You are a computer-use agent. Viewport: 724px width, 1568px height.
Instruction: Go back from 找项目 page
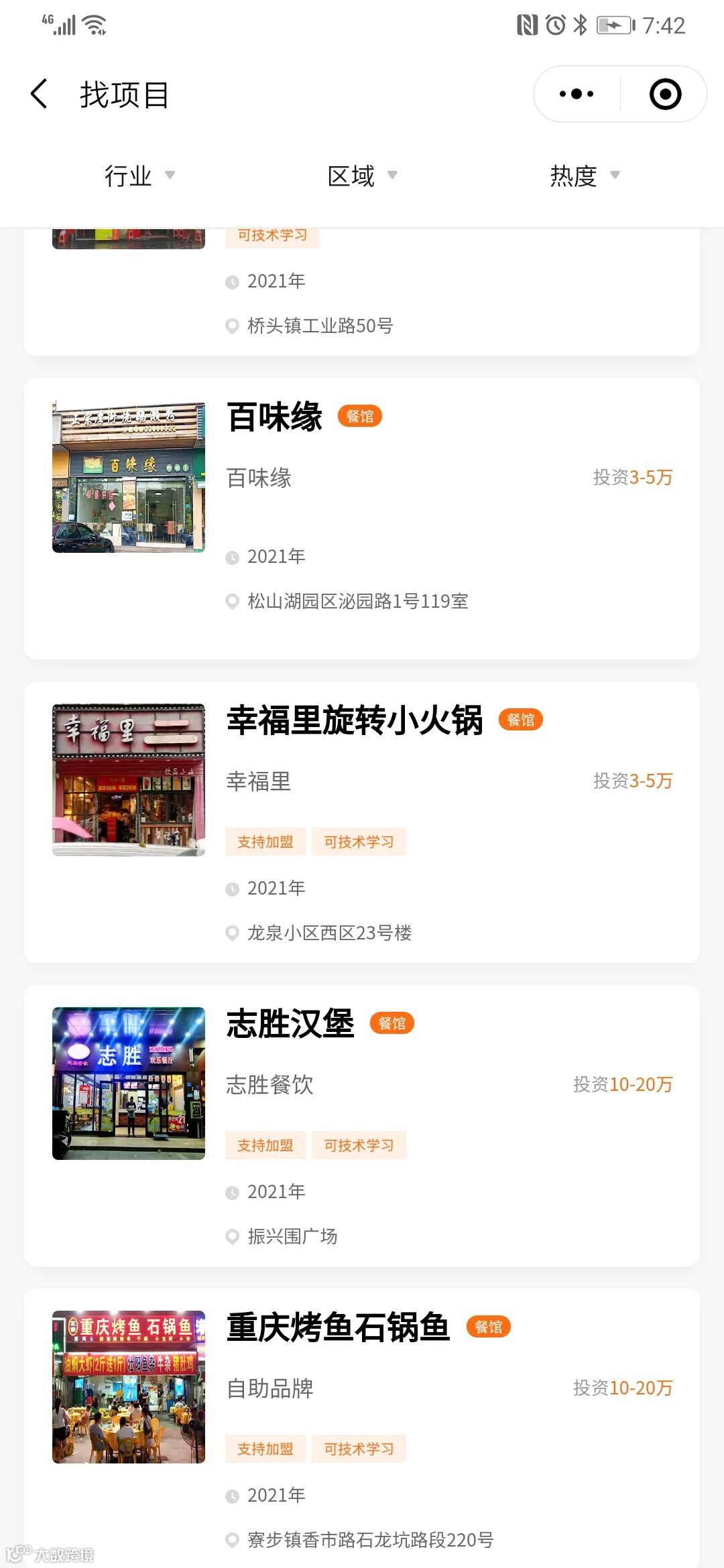pos(40,94)
